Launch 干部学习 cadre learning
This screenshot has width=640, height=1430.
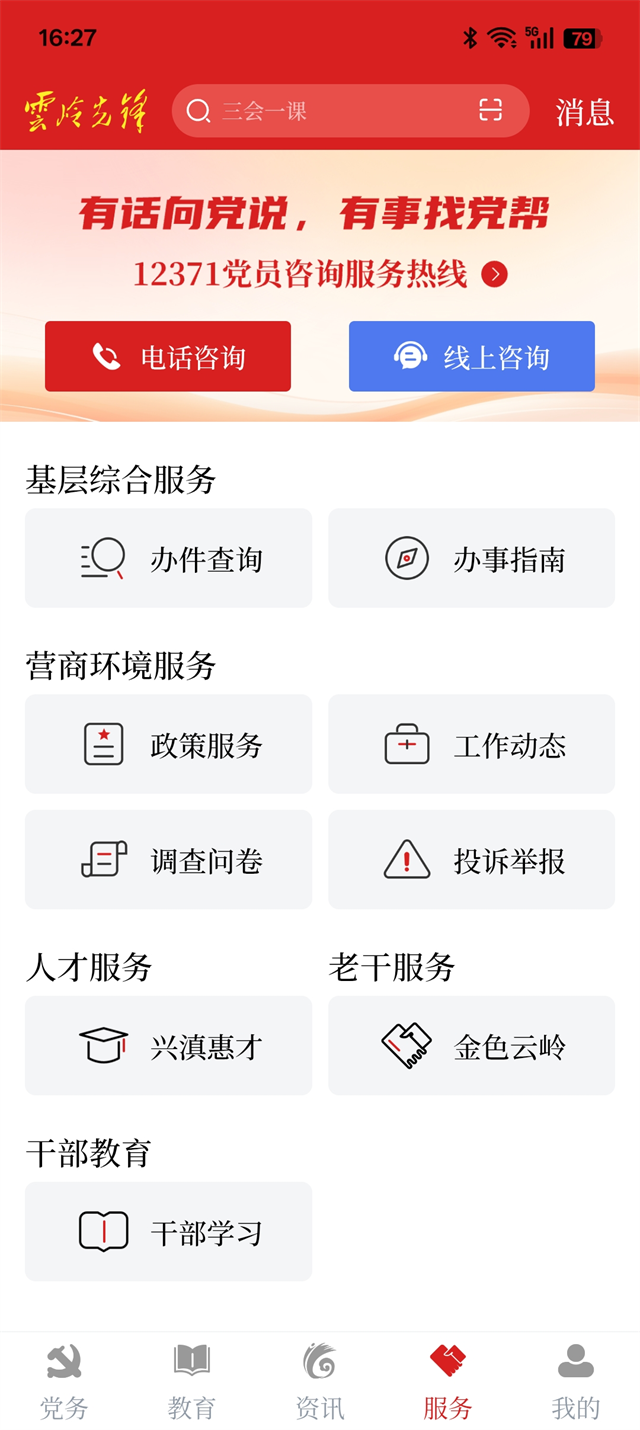[168, 1232]
